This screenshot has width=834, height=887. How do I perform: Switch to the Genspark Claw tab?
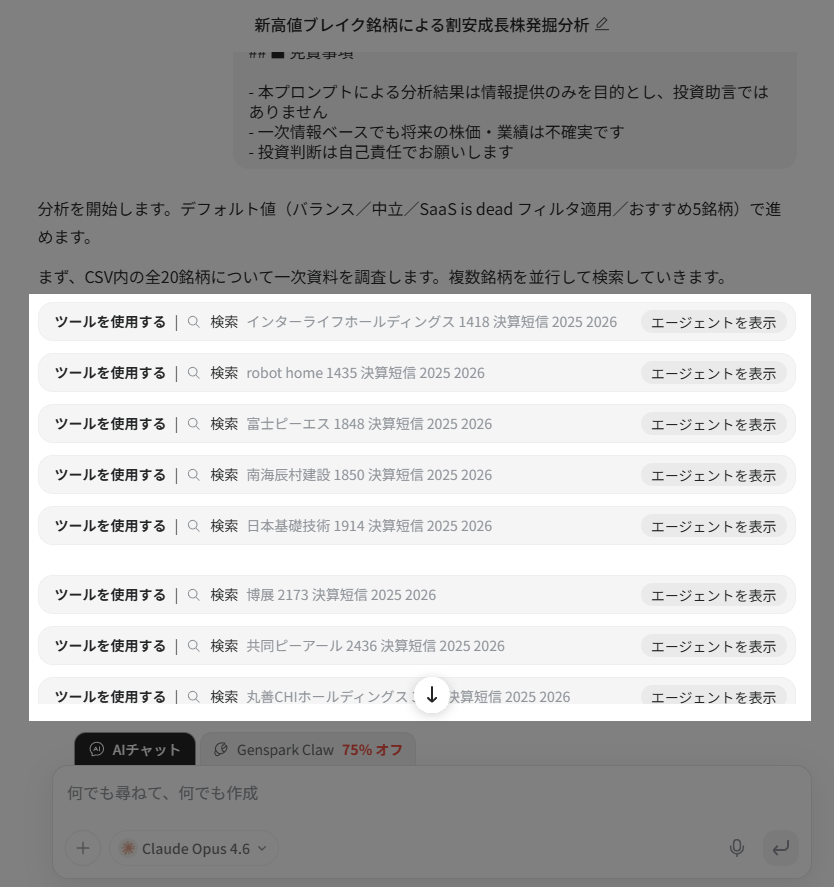pos(307,749)
